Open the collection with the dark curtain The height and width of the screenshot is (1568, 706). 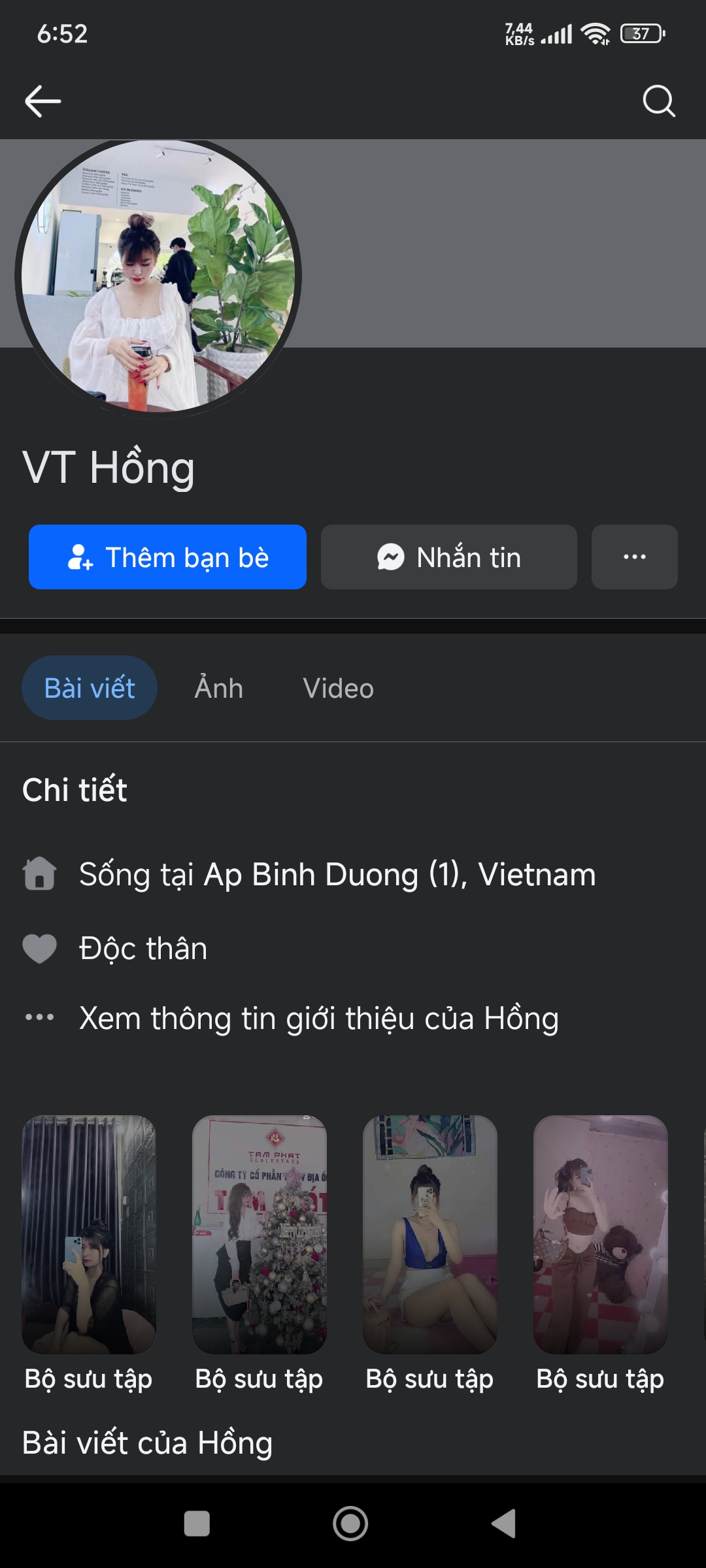[x=89, y=1234]
